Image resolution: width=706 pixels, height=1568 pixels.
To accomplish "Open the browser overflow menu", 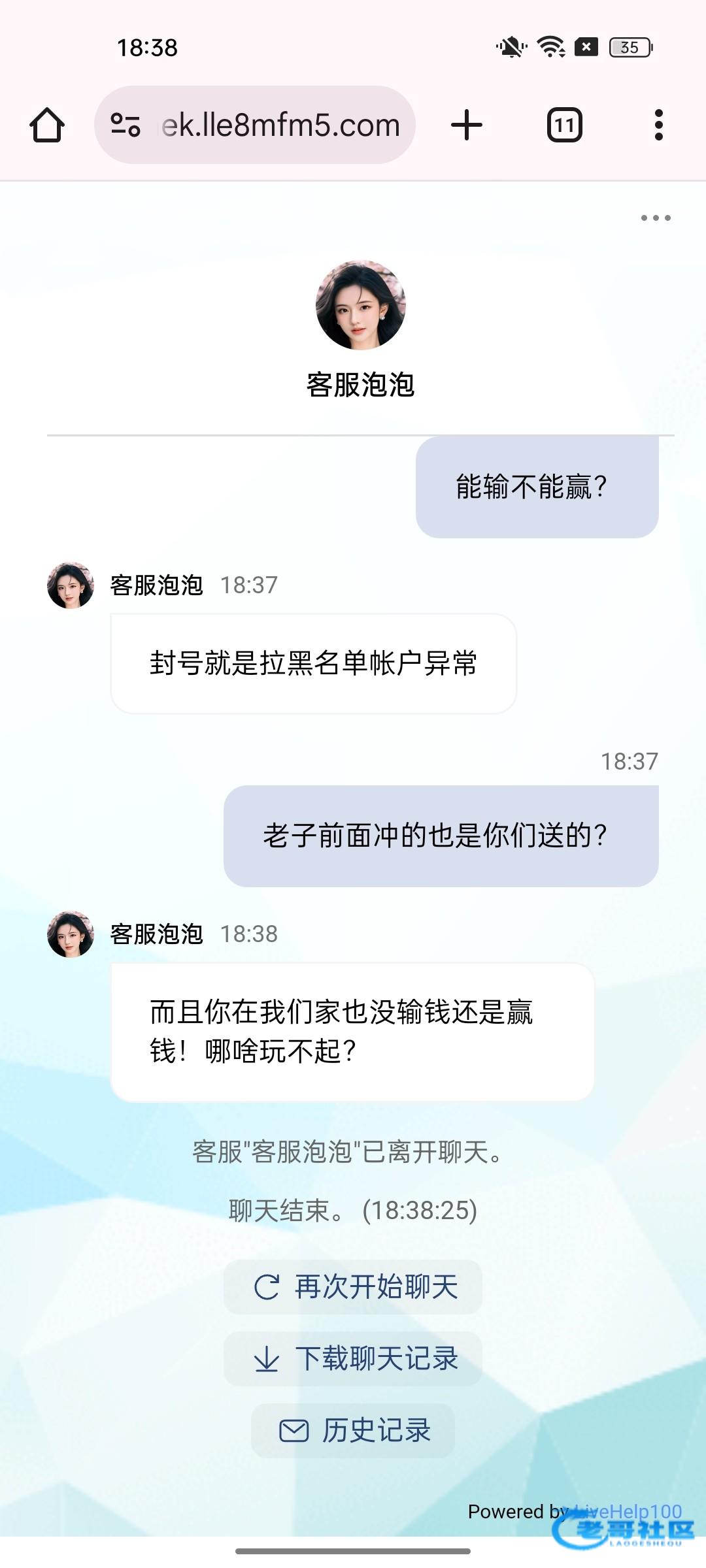I will [658, 125].
